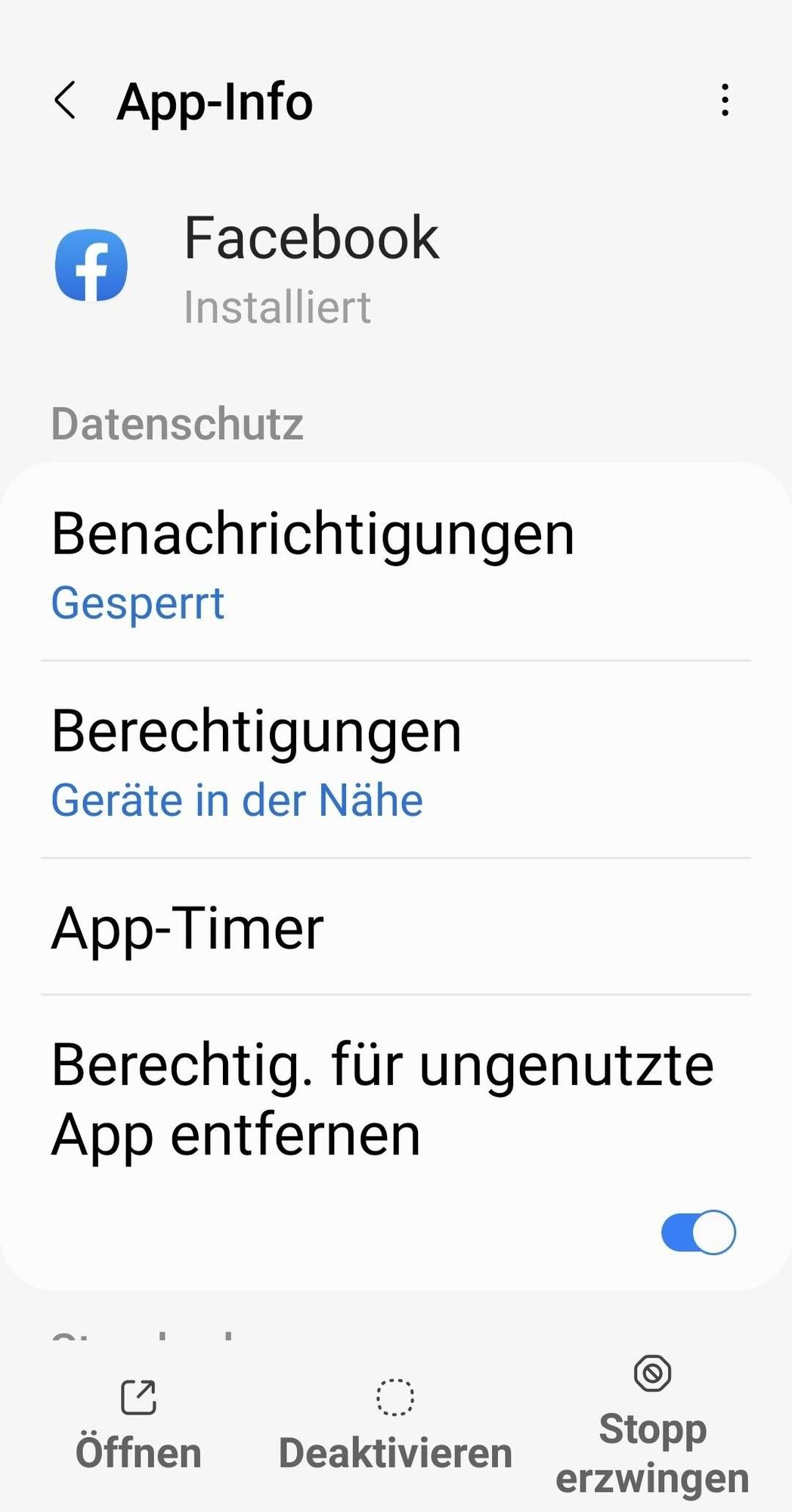Go back from App-Info

(66, 101)
